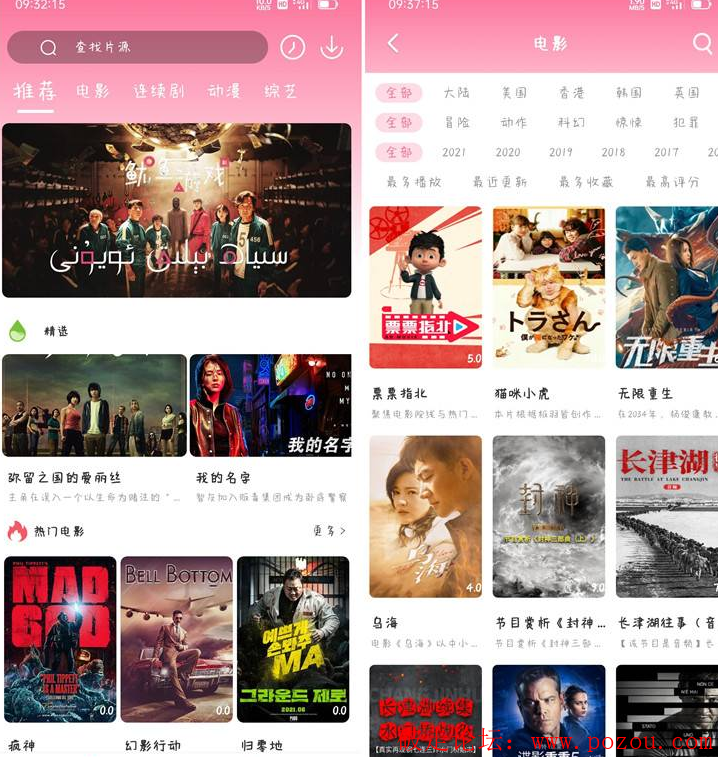
Task: Open the downloads arrow icon
Action: 331,47
